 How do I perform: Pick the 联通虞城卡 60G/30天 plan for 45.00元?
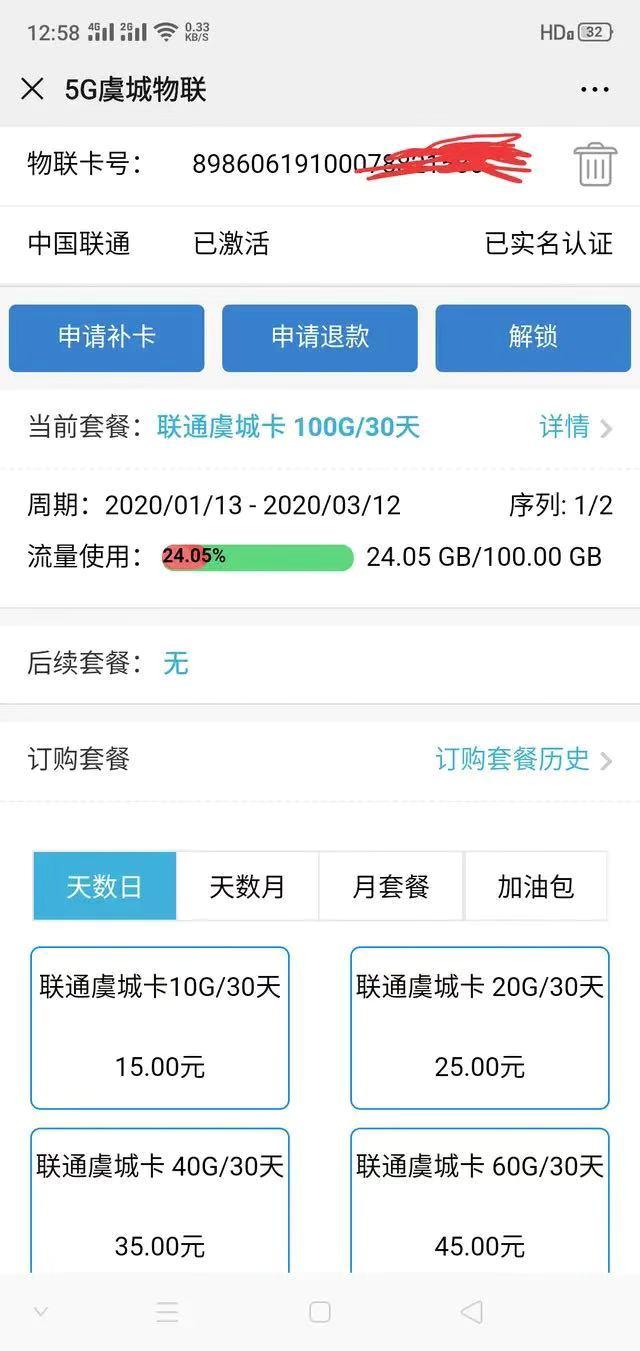[x=480, y=1205]
